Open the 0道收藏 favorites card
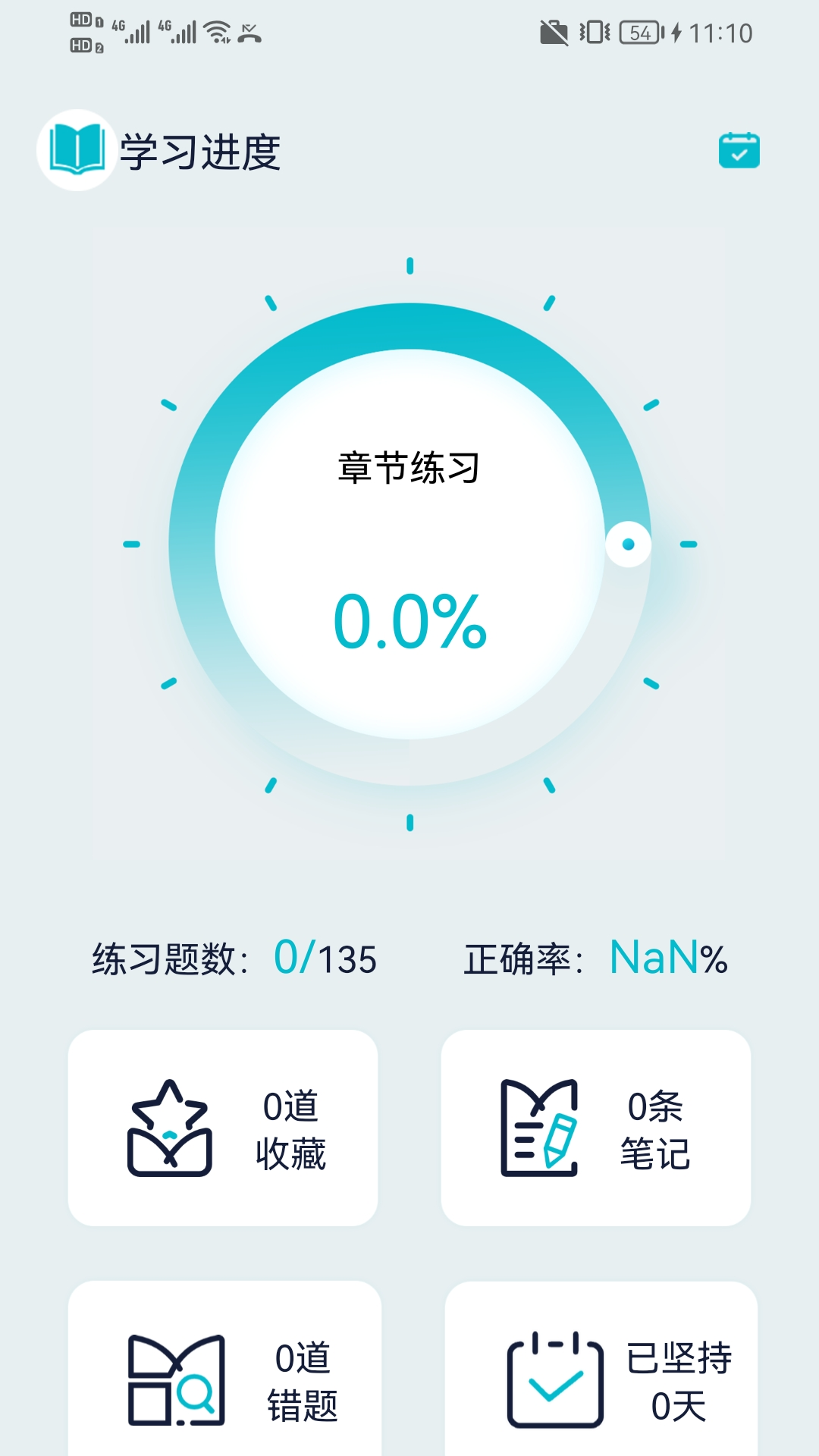The image size is (819, 1456). coord(223,1128)
